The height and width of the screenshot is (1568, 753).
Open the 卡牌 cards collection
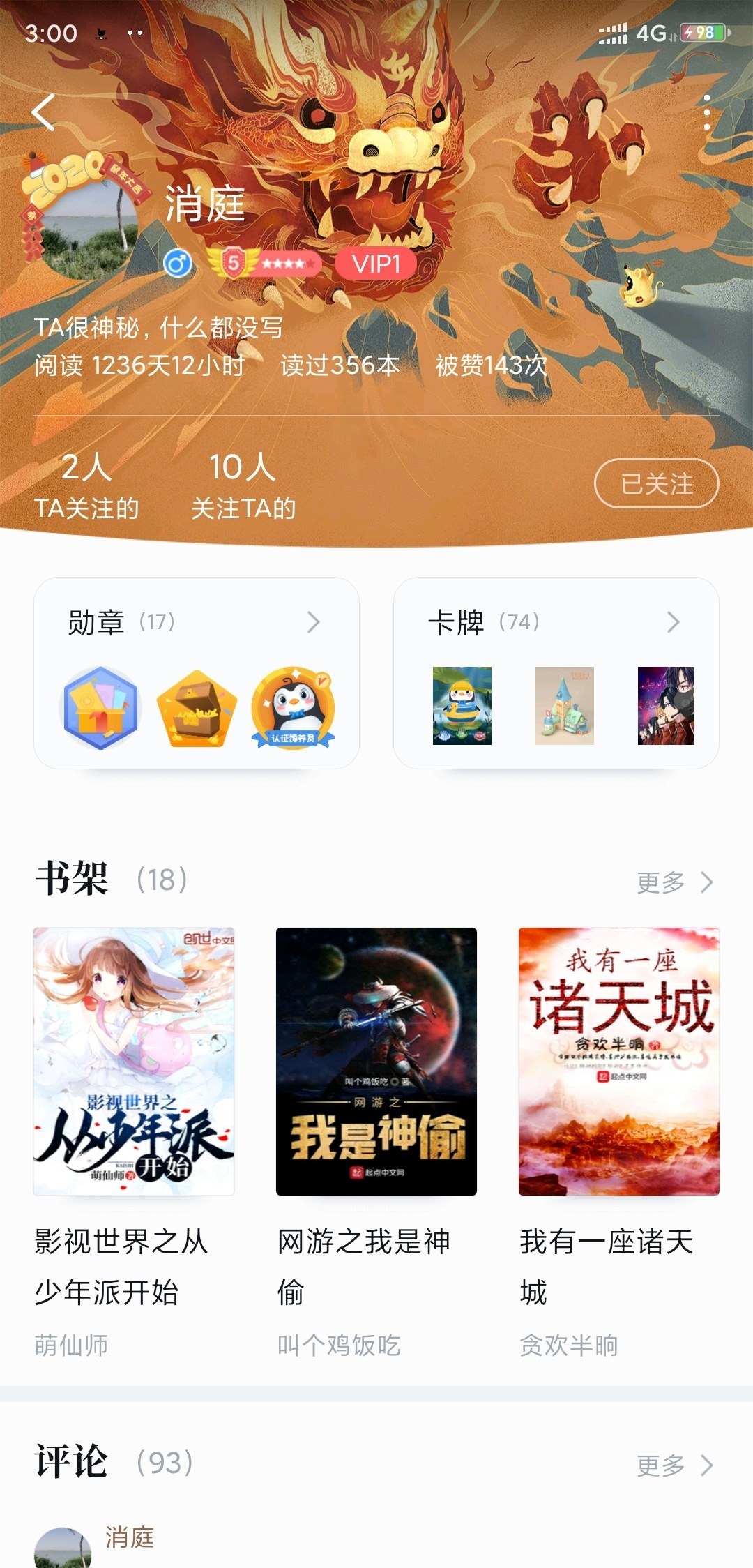click(556, 673)
